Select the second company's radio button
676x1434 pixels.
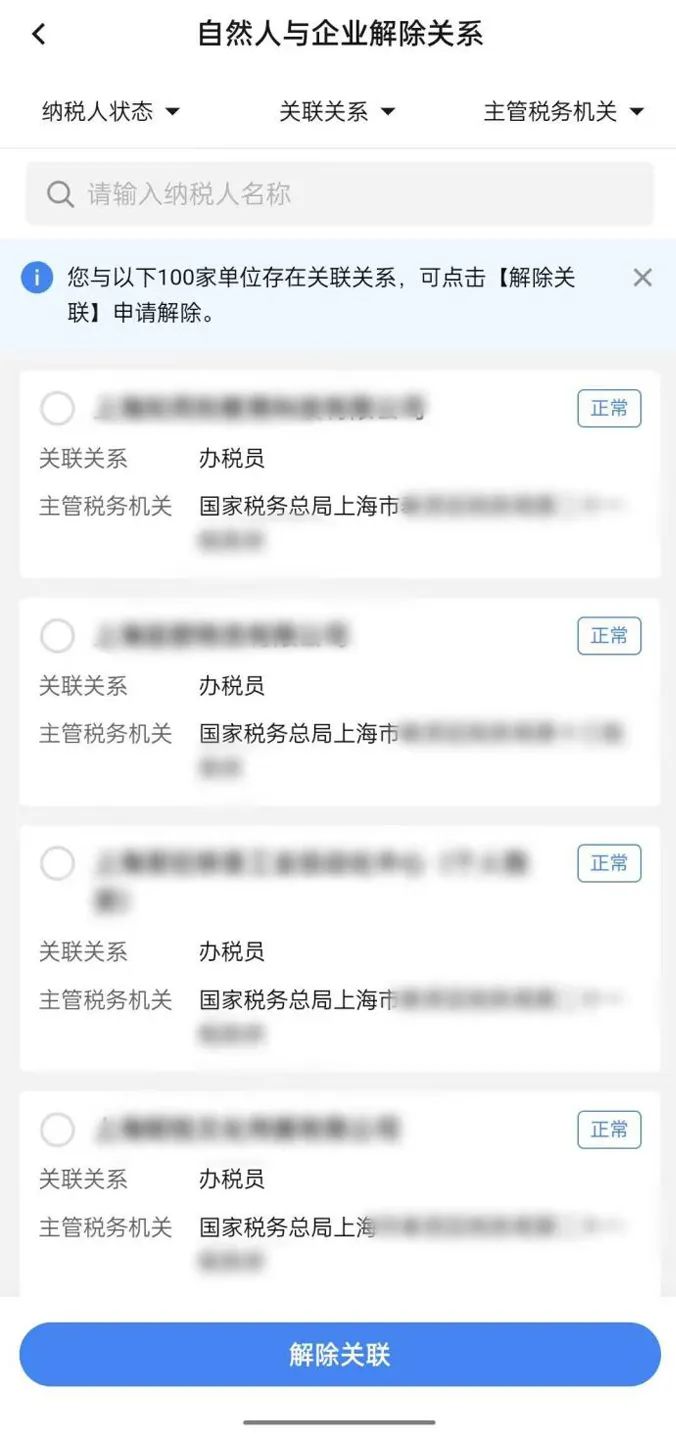click(x=57, y=635)
